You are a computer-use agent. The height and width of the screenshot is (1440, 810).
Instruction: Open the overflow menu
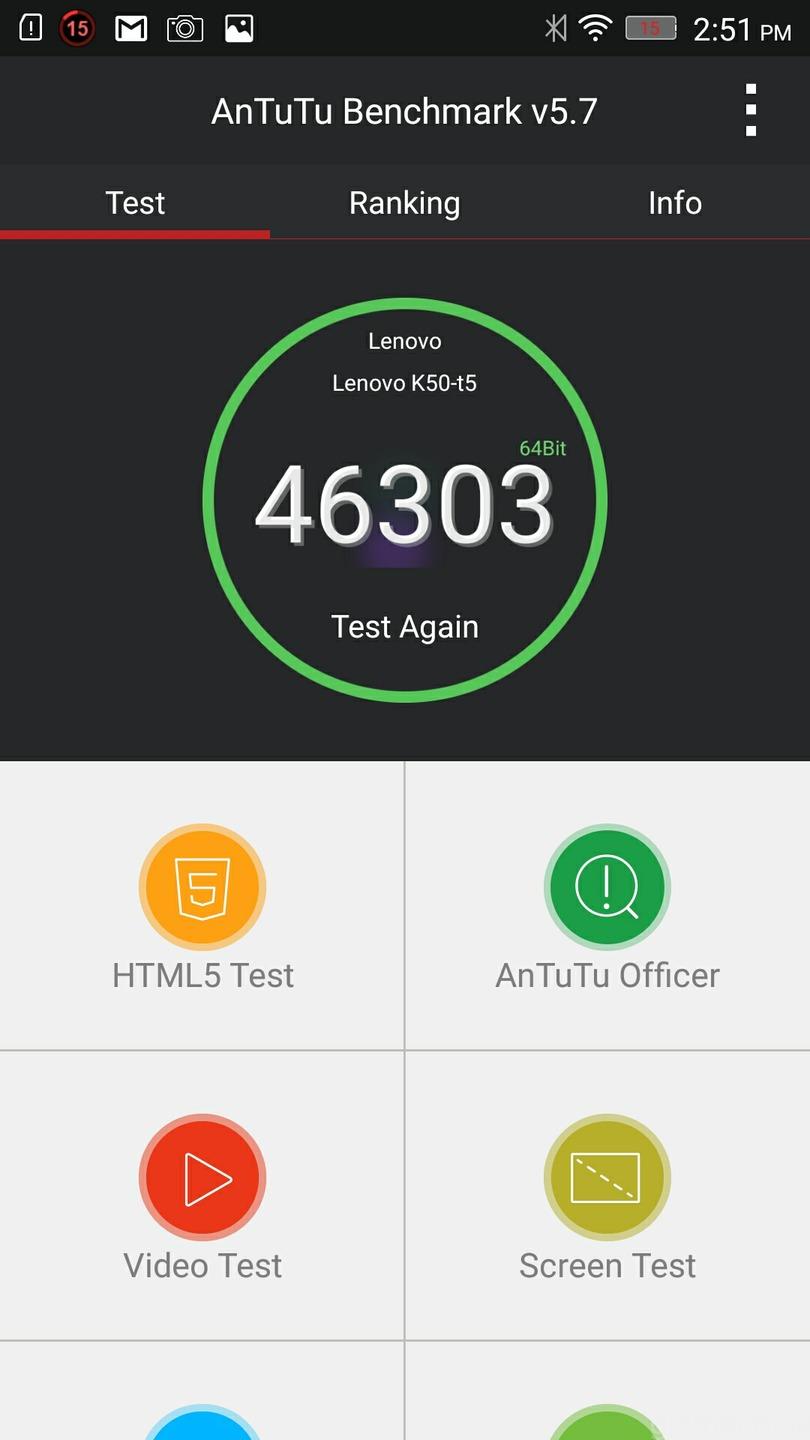tap(750, 110)
